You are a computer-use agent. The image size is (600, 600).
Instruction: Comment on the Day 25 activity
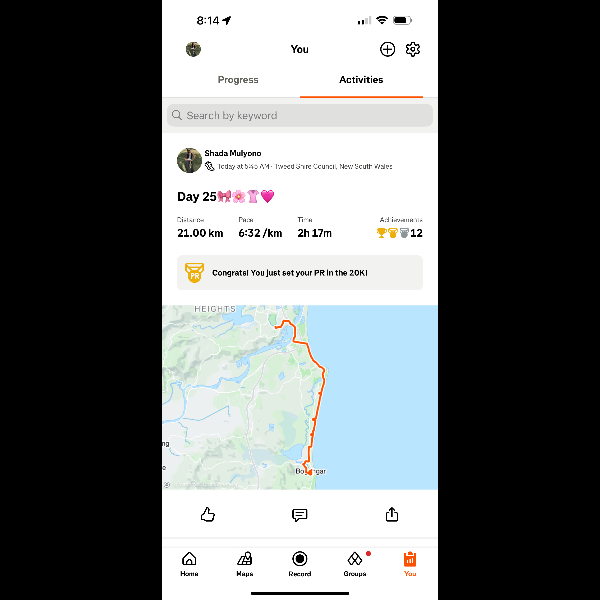point(299,515)
